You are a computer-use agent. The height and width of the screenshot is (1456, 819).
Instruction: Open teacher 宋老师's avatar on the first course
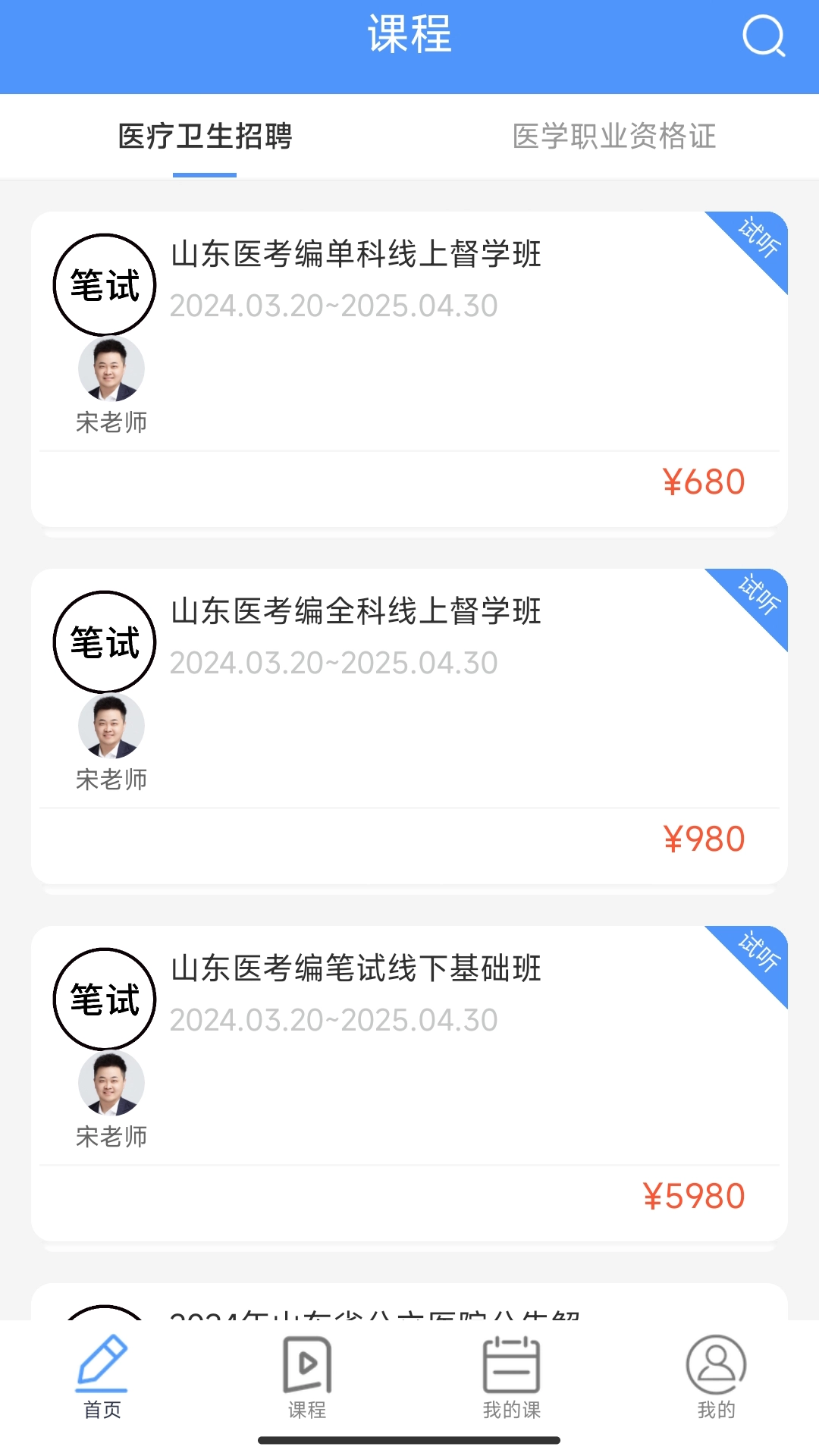pos(111,368)
